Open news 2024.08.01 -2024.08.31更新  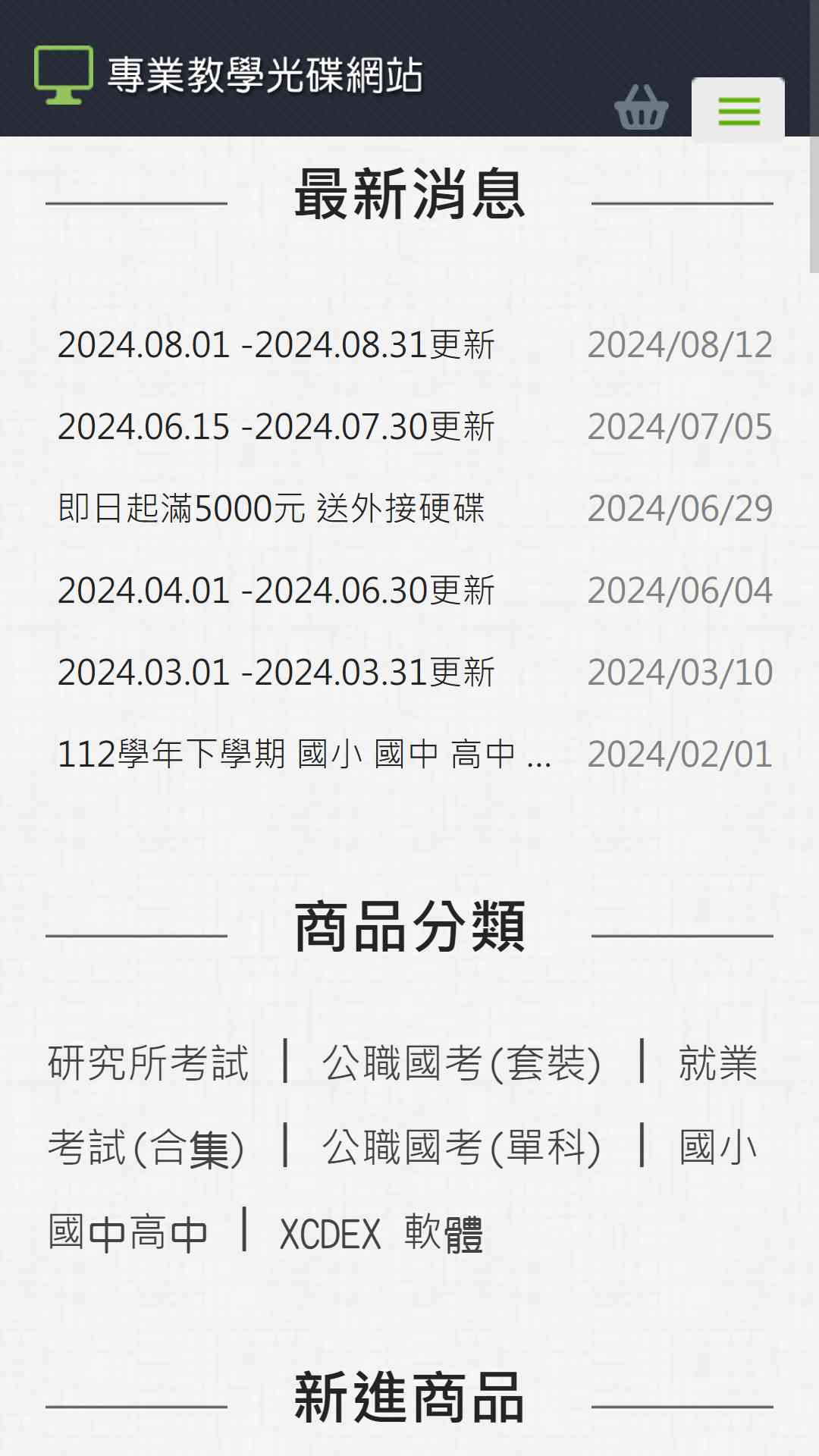point(276,345)
